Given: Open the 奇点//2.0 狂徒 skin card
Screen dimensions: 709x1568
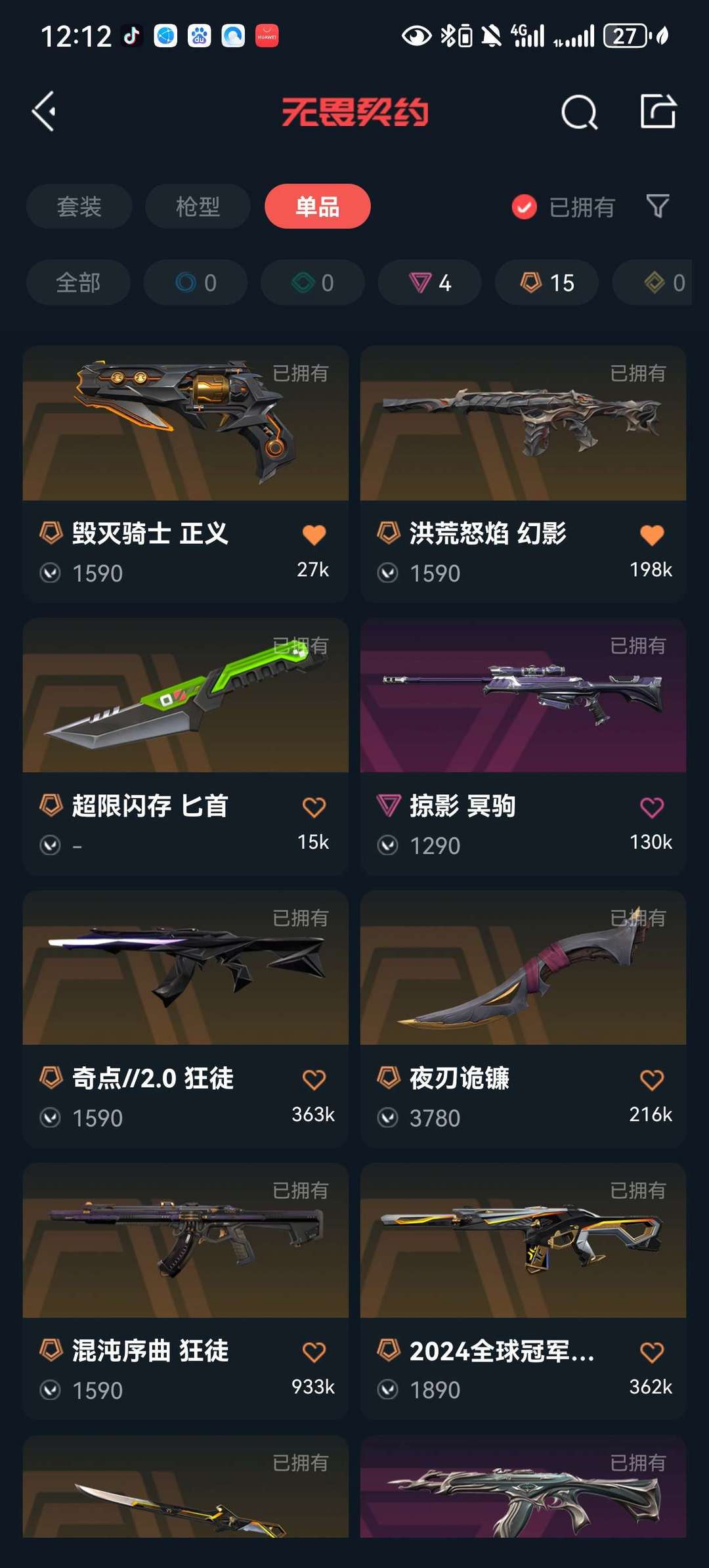Looking at the screenshot, I should coord(185,1019).
